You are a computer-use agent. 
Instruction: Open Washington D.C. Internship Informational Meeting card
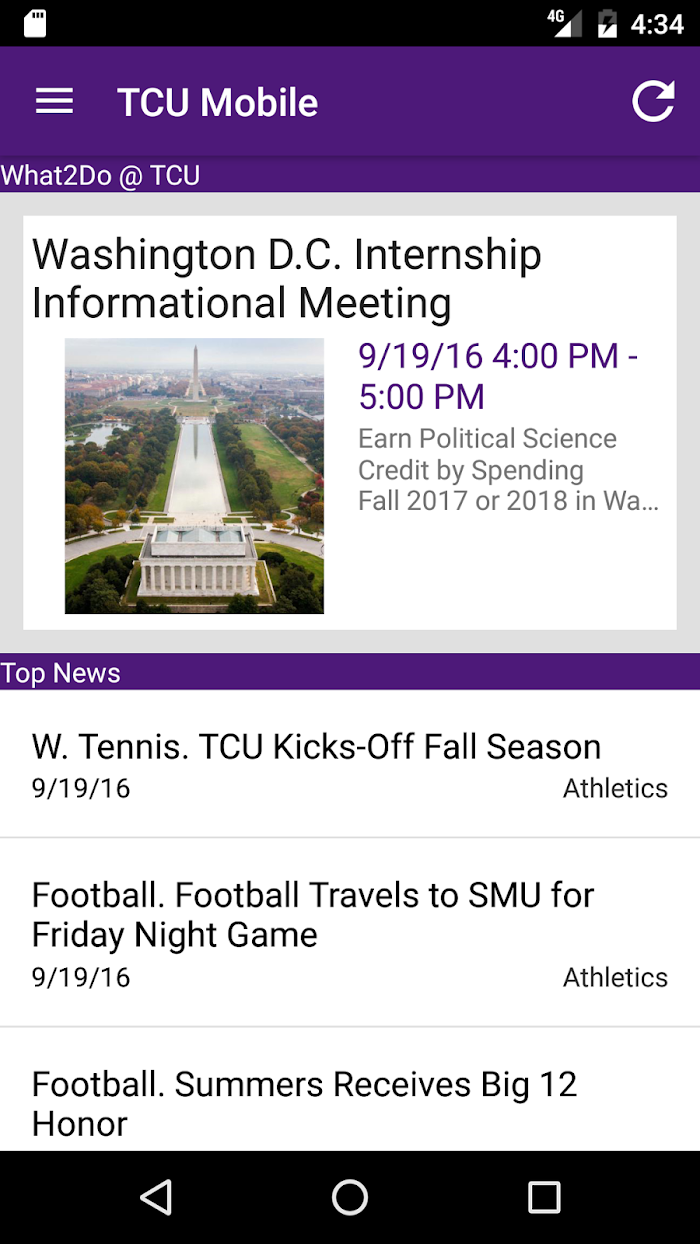pos(350,423)
